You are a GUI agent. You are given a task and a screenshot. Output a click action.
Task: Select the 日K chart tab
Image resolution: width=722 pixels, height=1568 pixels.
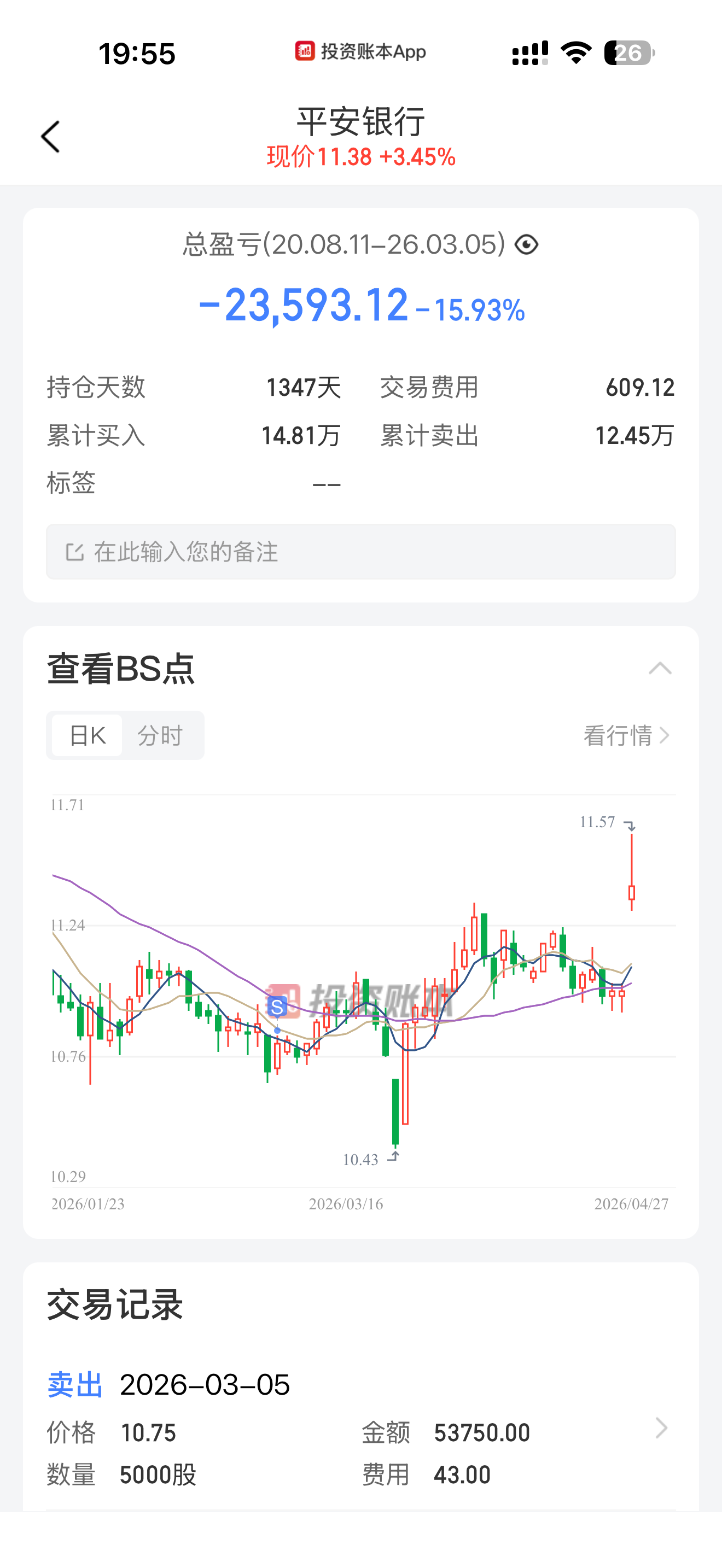pos(87,735)
